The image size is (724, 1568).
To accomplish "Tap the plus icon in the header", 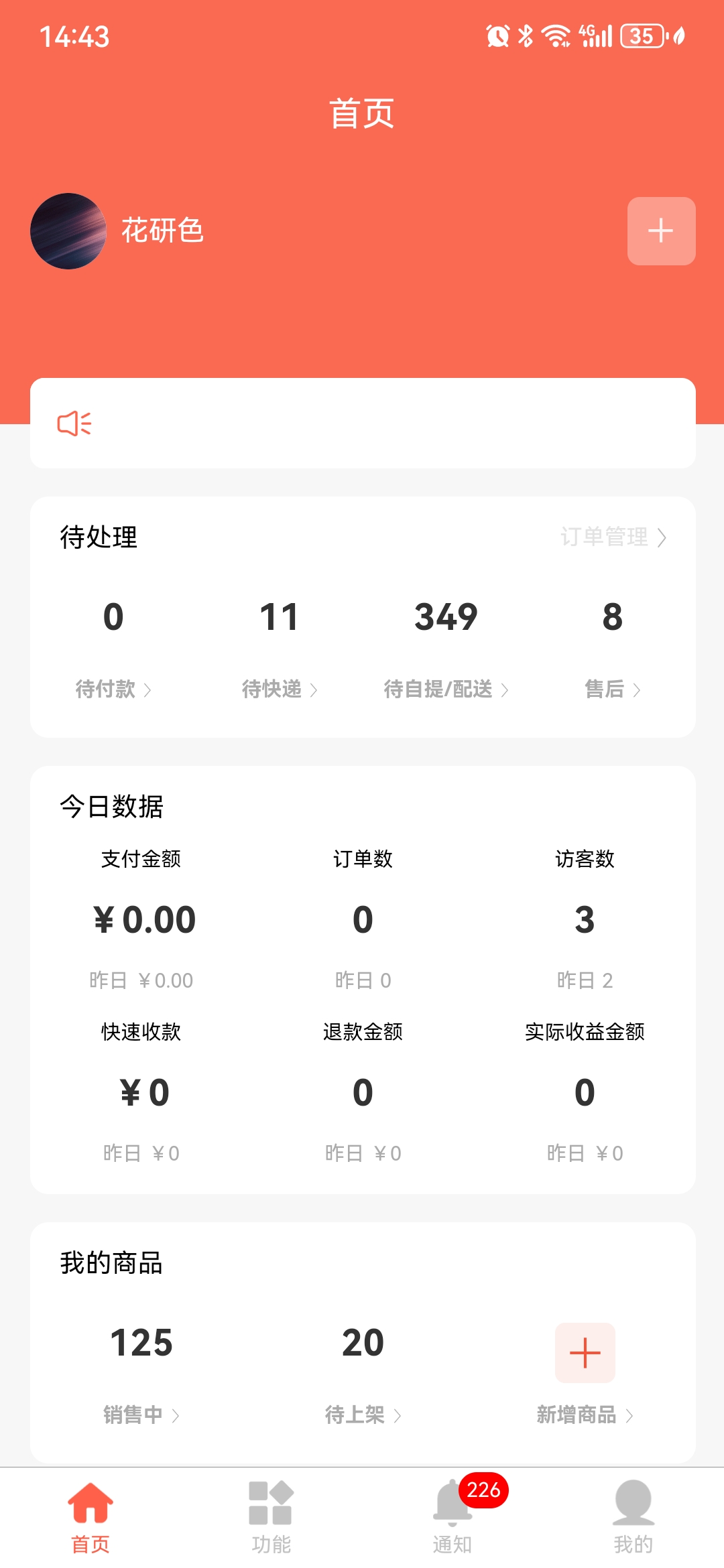I will pos(660,231).
